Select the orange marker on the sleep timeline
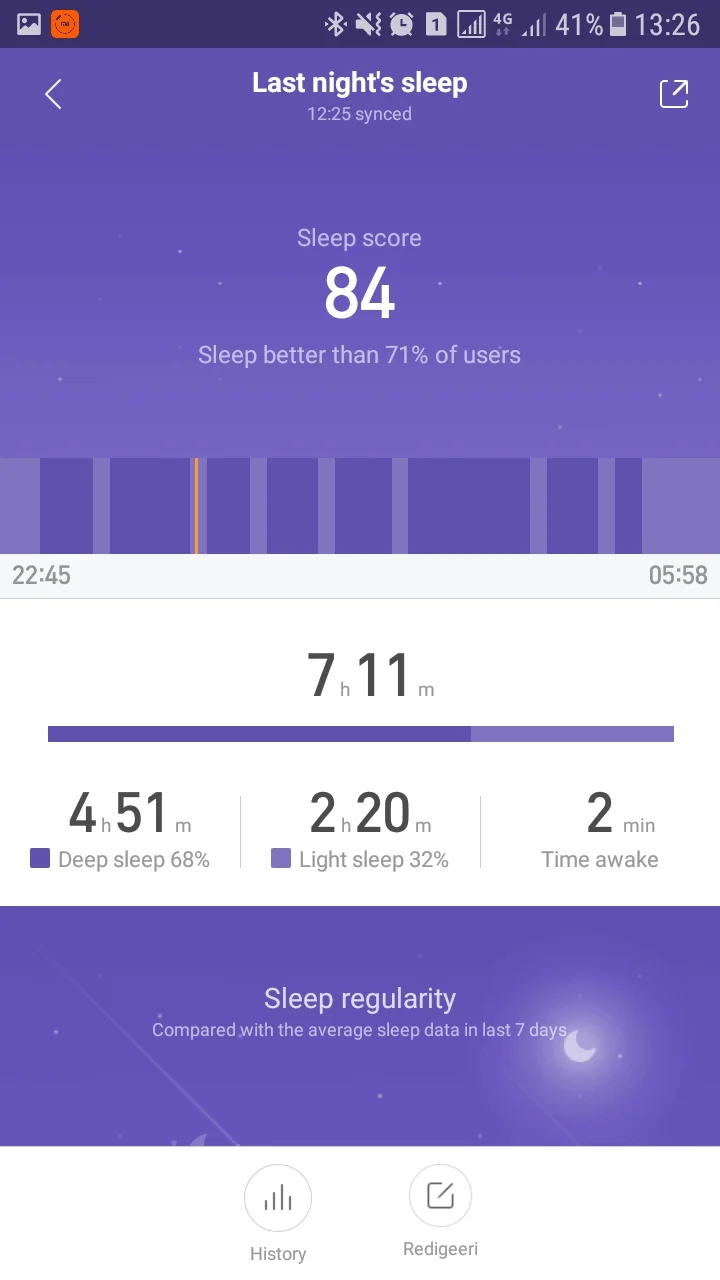This screenshot has height=1280, width=720. coord(196,505)
